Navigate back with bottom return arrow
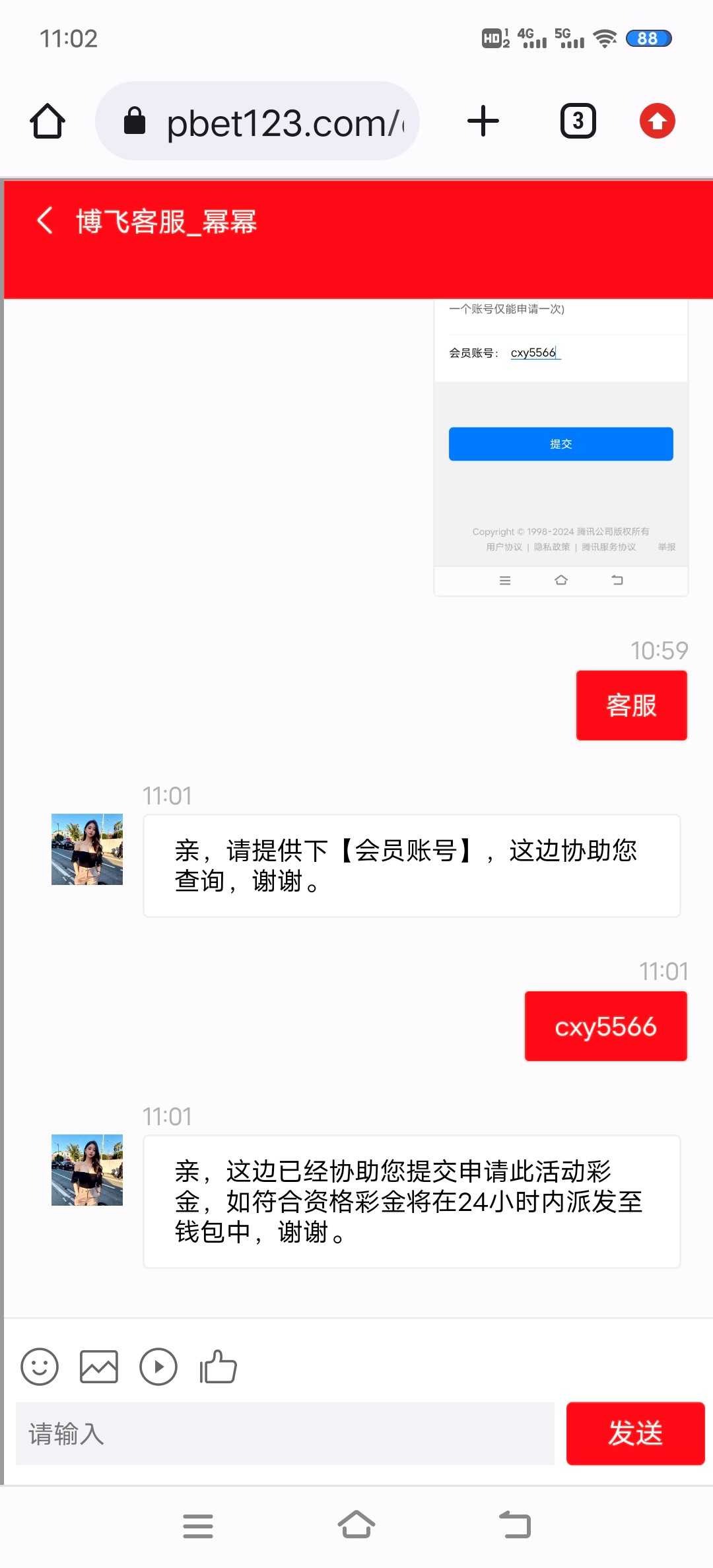 pos(515,1526)
